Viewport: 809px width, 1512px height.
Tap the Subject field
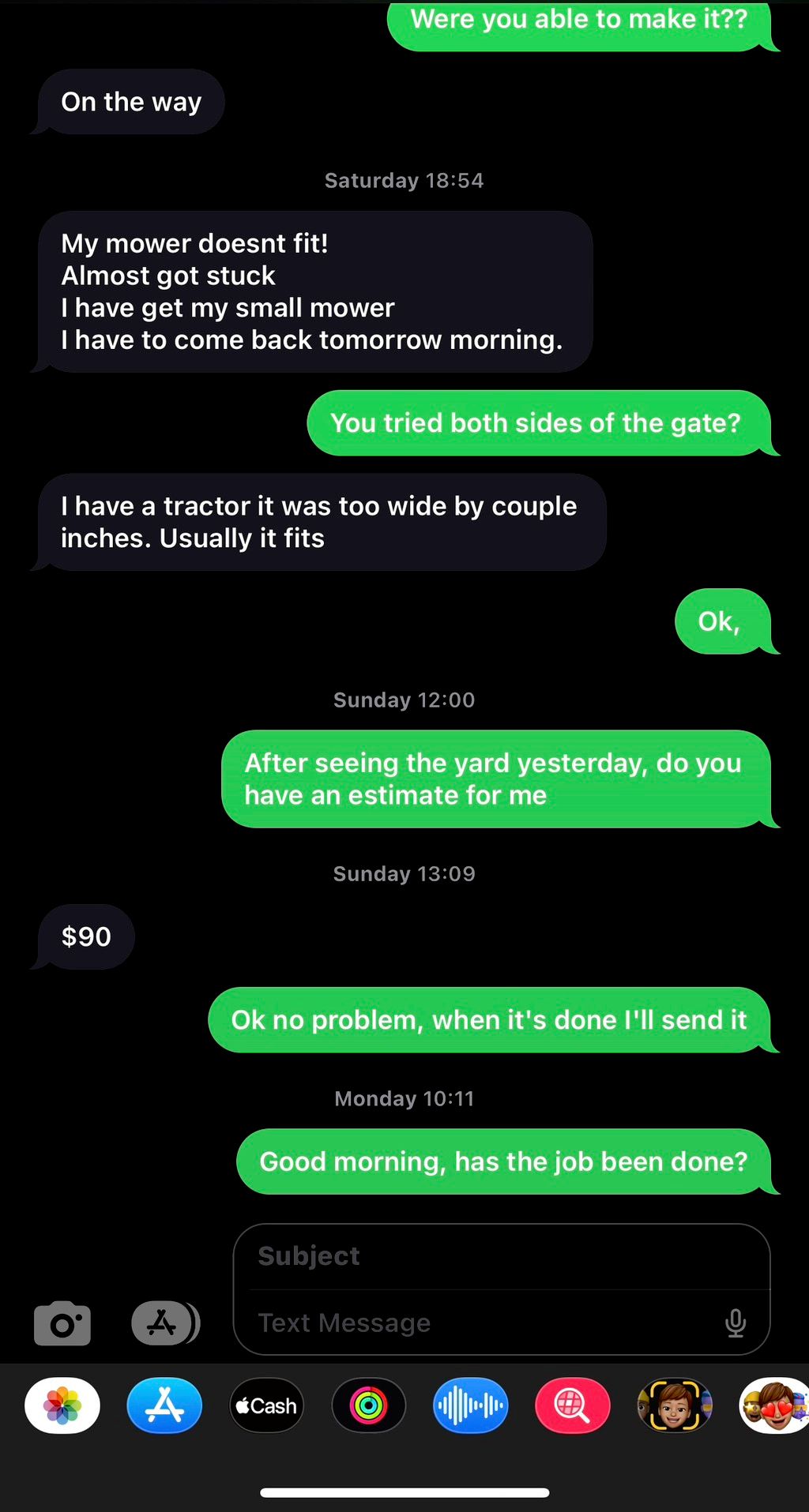(x=501, y=1256)
